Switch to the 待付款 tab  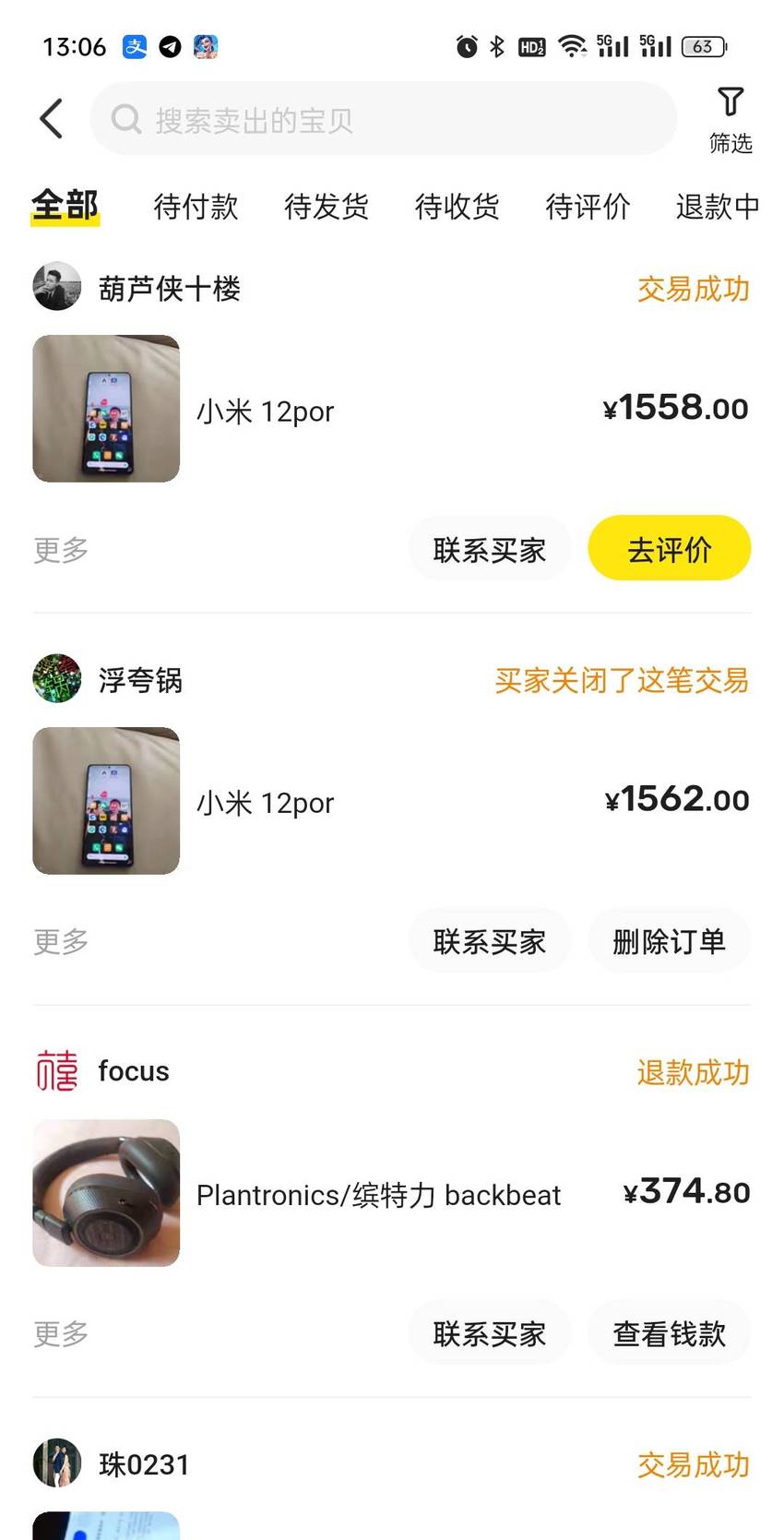pos(196,207)
